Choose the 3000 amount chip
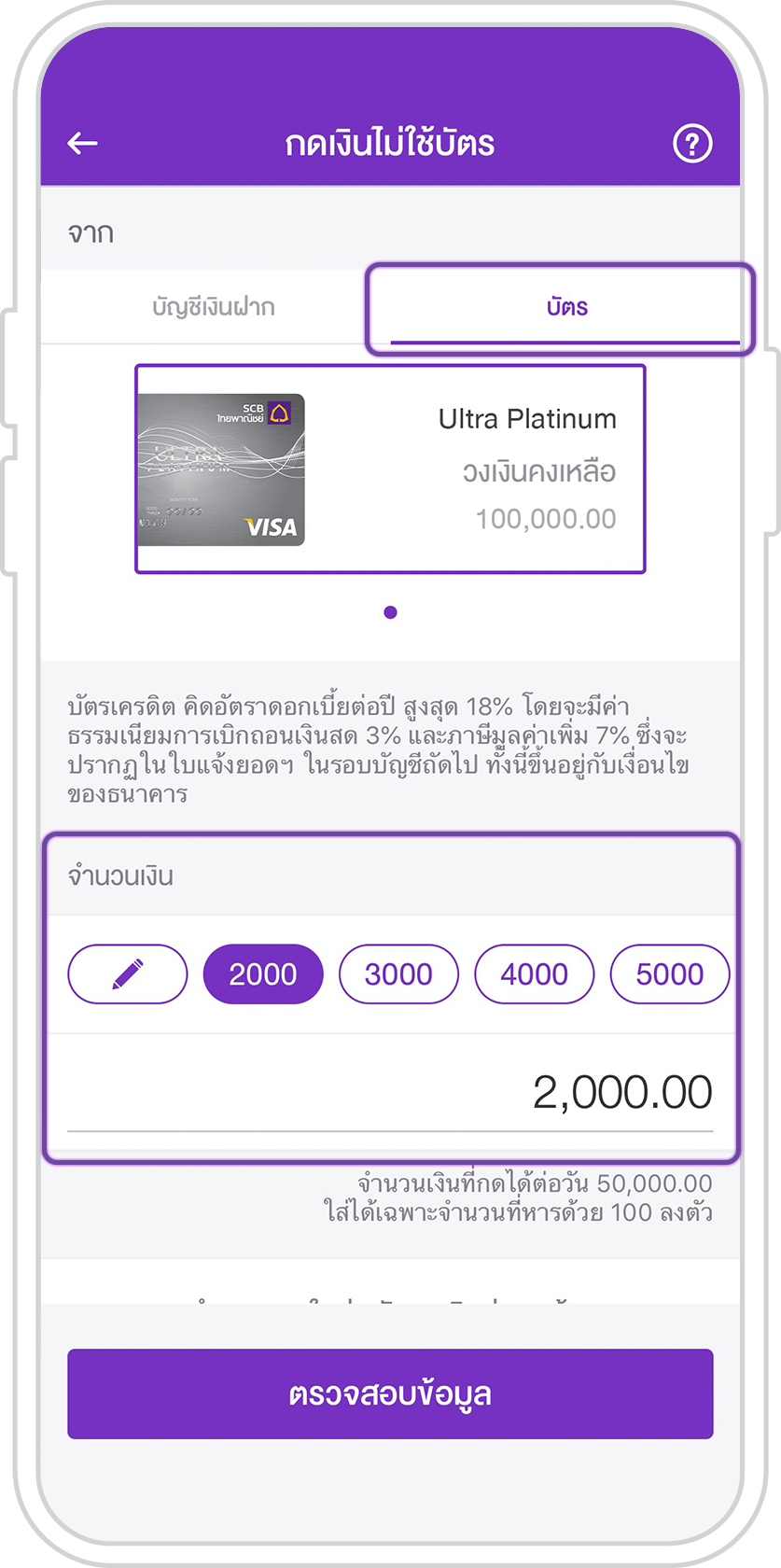Viewport: 781px width, 1568px height. (398, 974)
